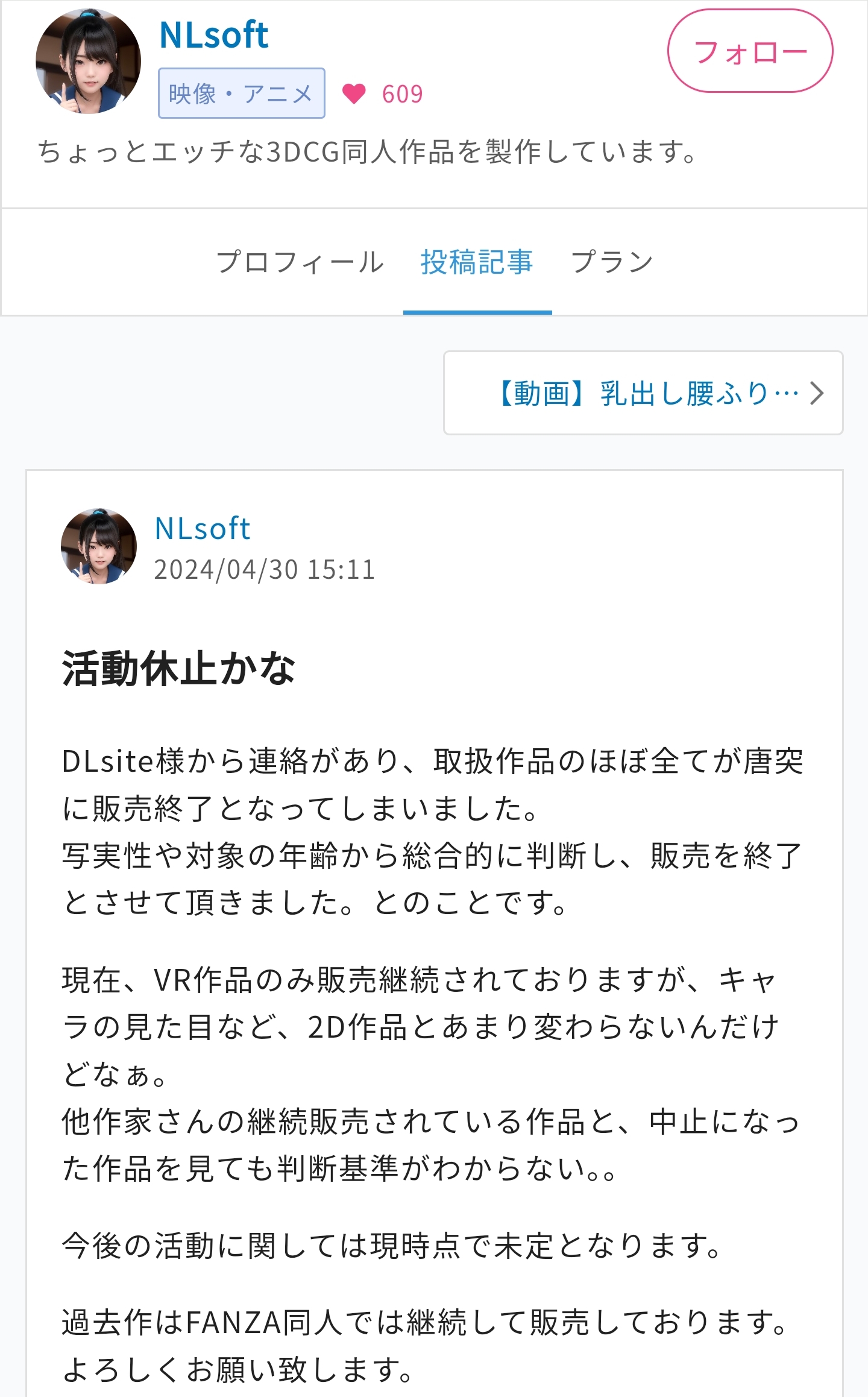This screenshot has height=1397, width=868.
Task: Open the プラン tab
Action: (612, 261)
